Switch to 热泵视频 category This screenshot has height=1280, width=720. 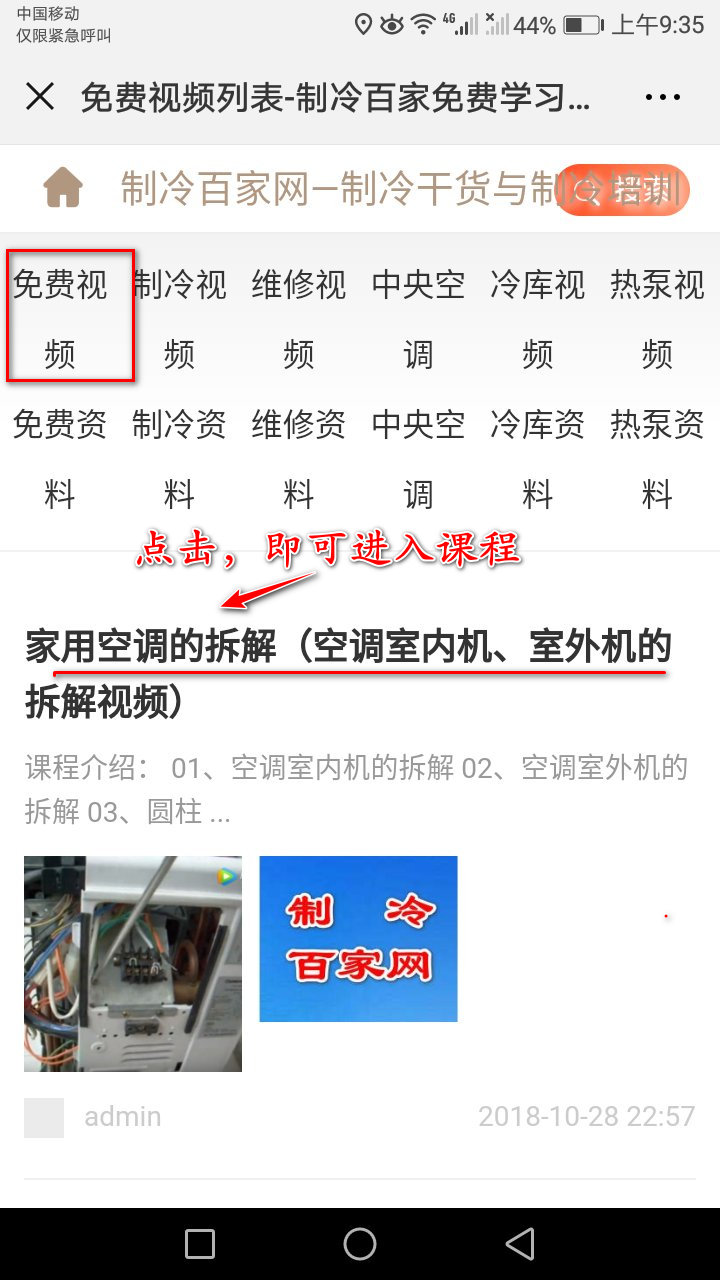coord(657,318)
